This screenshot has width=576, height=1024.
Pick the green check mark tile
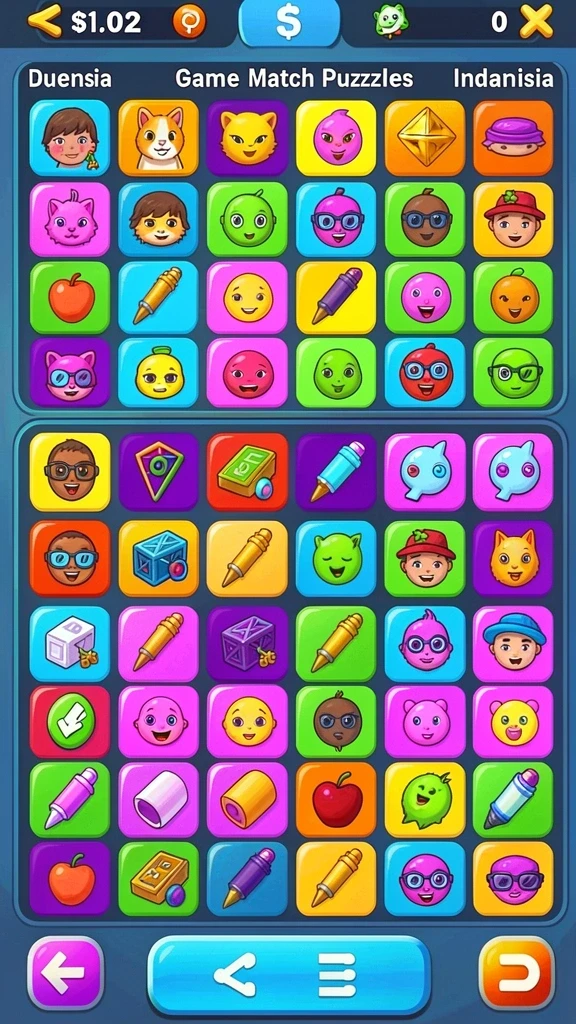70,721
